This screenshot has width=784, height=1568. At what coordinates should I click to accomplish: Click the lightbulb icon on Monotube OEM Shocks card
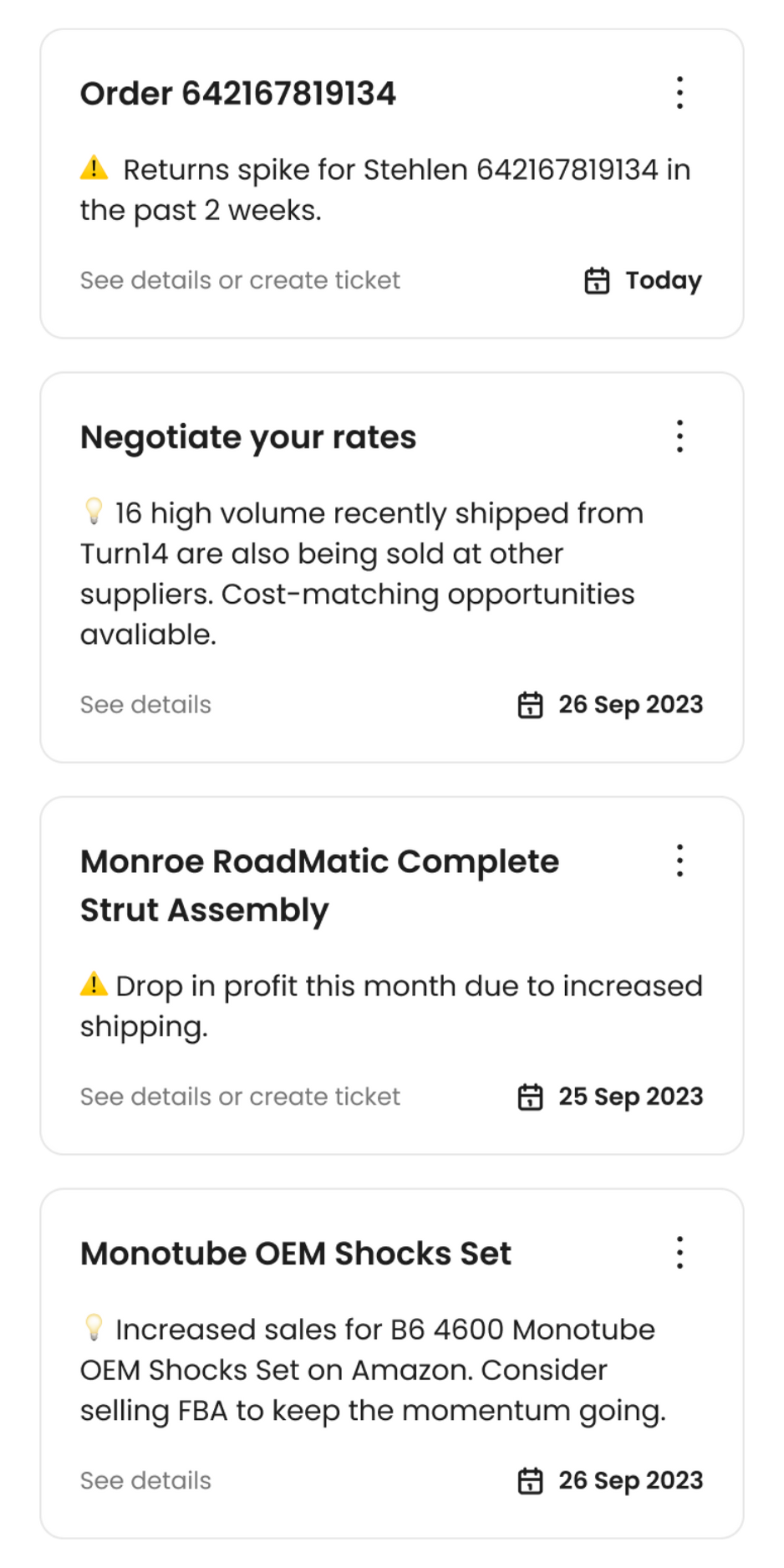(94, 1328)
